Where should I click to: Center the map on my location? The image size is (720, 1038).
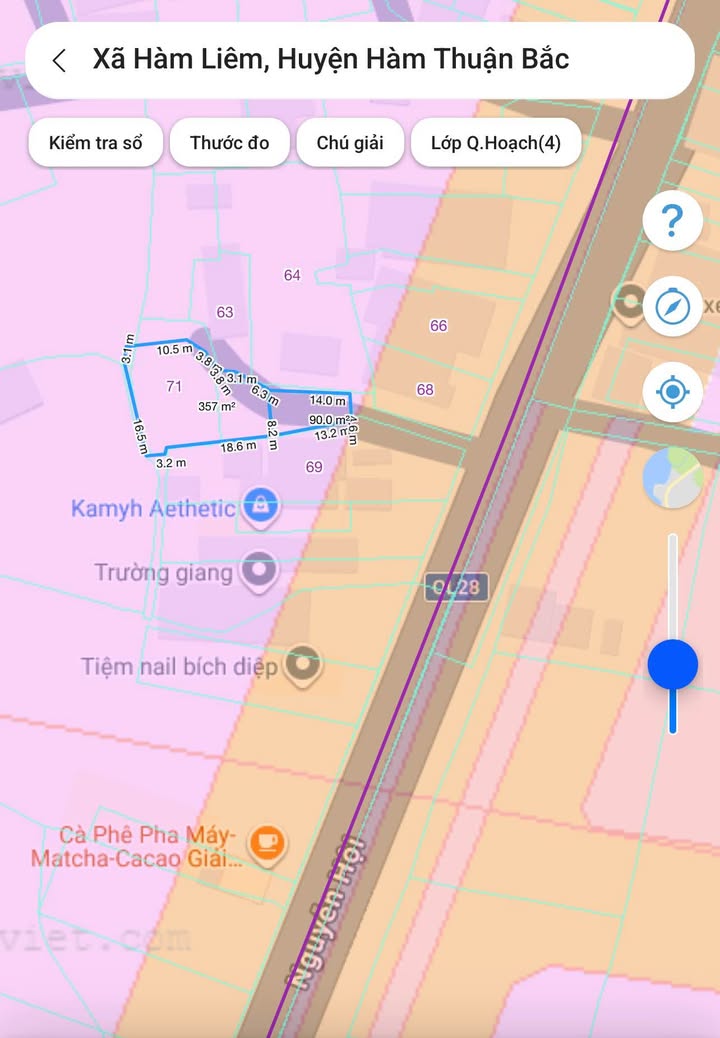coord(672,391)
